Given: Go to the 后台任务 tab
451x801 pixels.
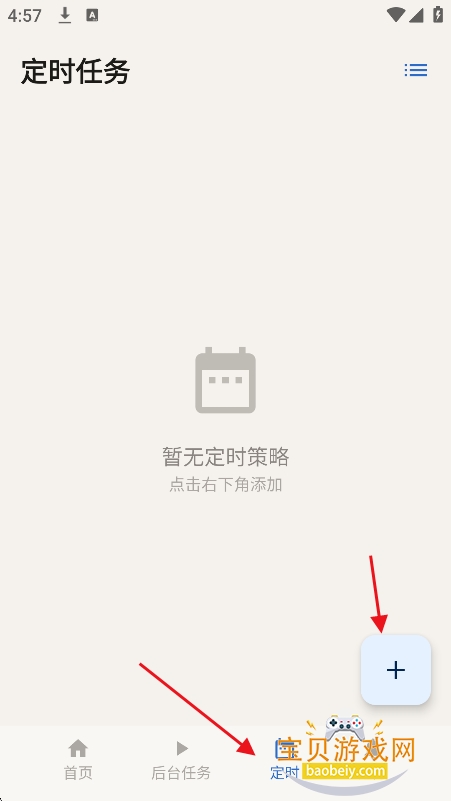Looking at the screenshot, I should (181, 760).
